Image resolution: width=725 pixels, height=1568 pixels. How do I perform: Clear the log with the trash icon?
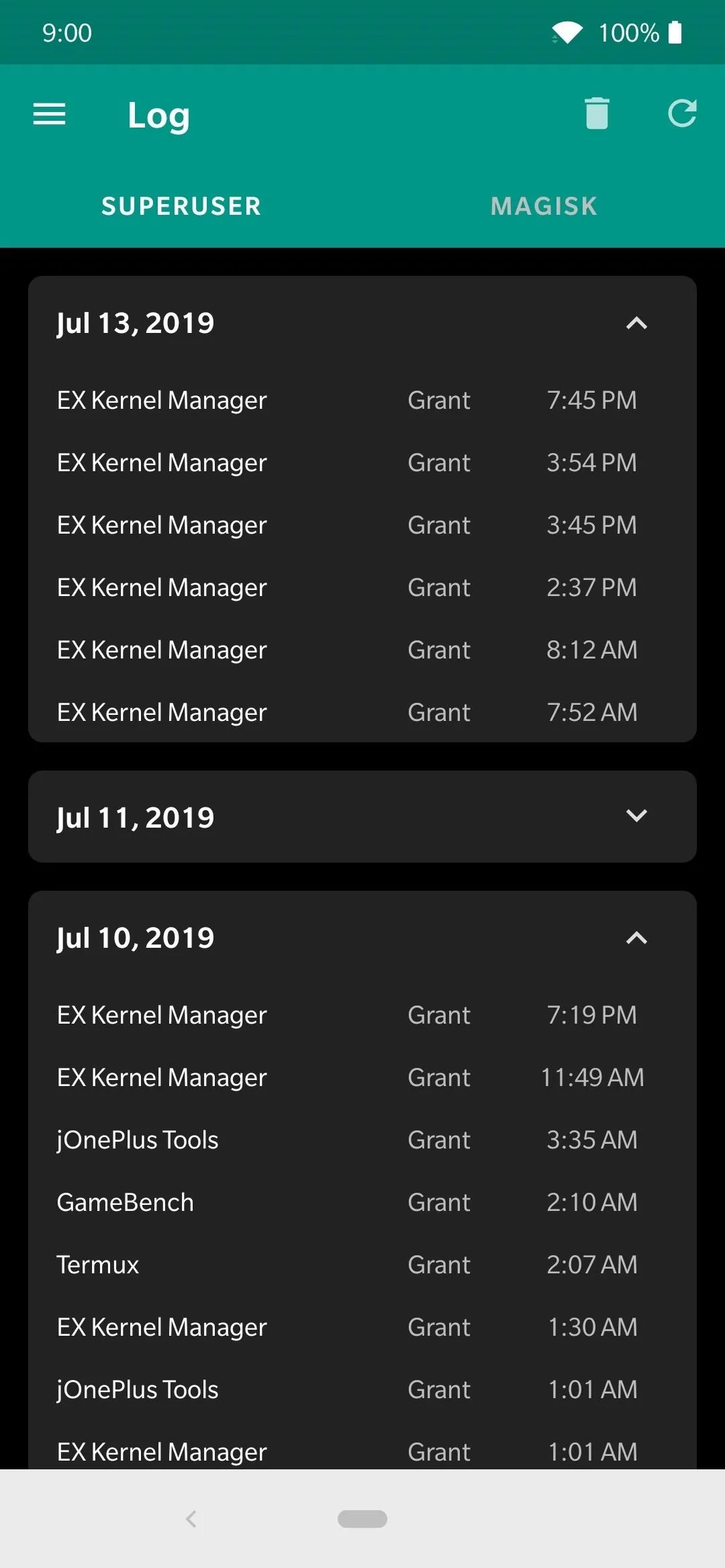click(597, 113)
